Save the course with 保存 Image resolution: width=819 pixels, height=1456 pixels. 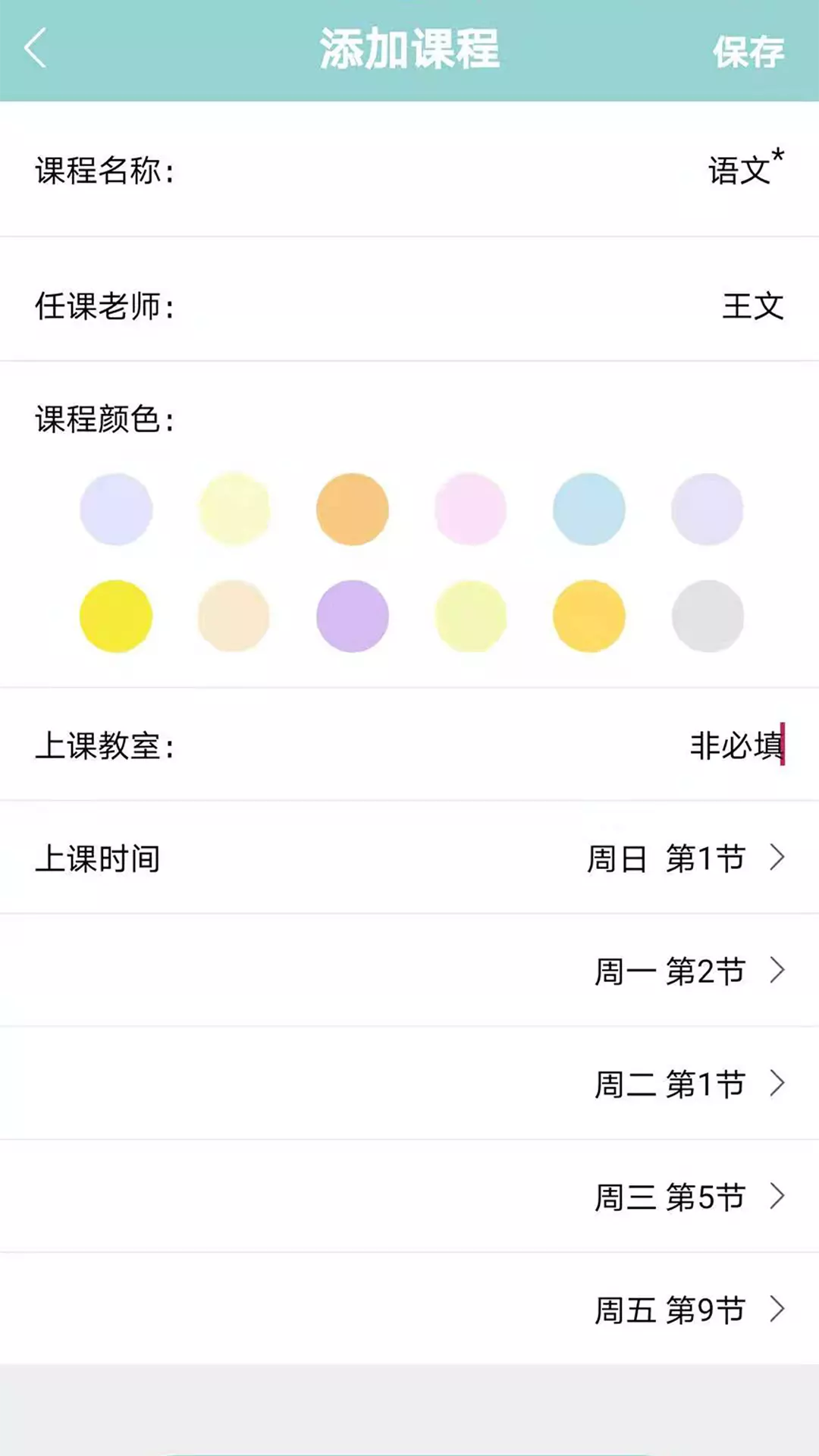[x=748, y=52]
